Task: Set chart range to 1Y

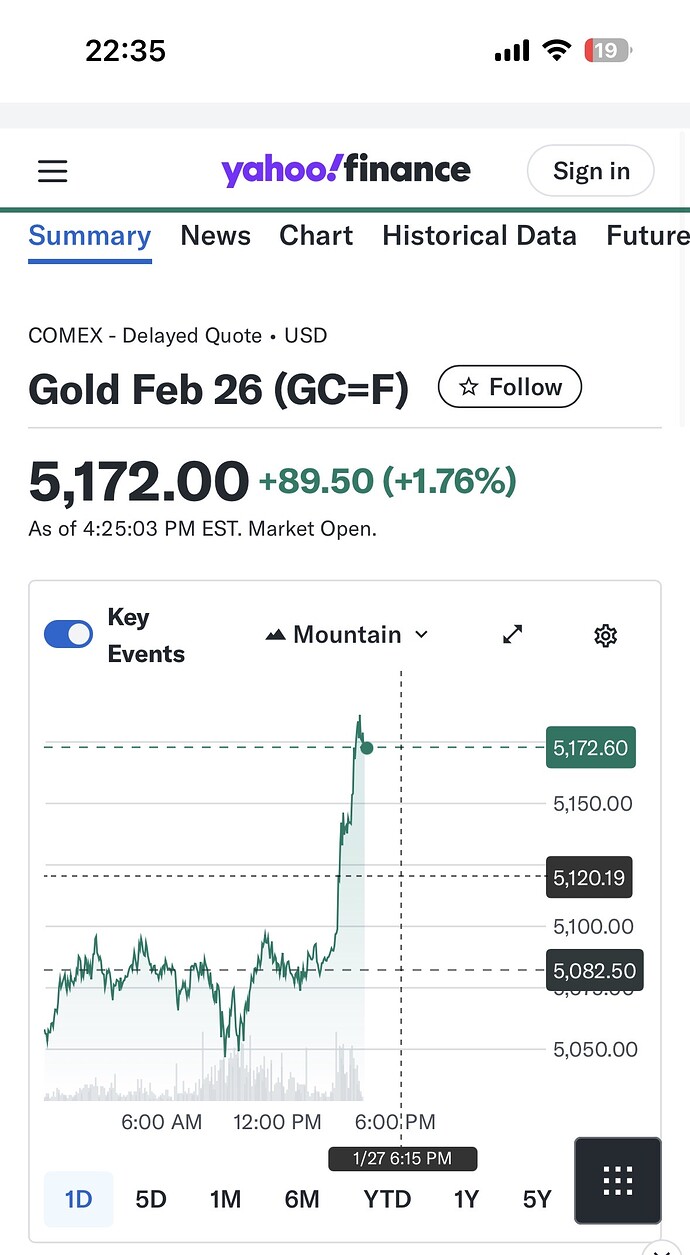Action: pos(466,1199)
